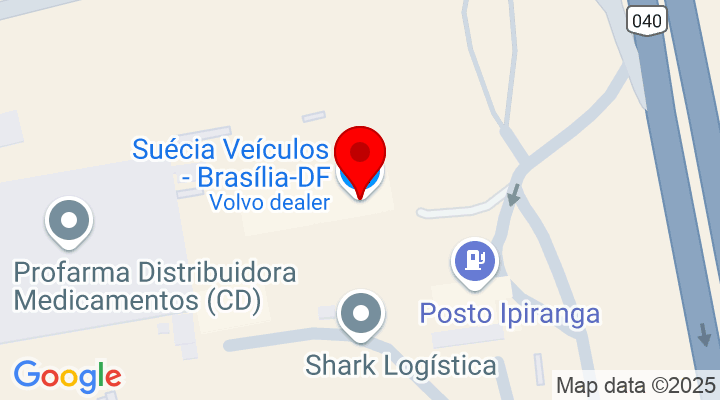Tap the red pin at Suécia Veículos

pyautogui.click(x=359, y=156)
